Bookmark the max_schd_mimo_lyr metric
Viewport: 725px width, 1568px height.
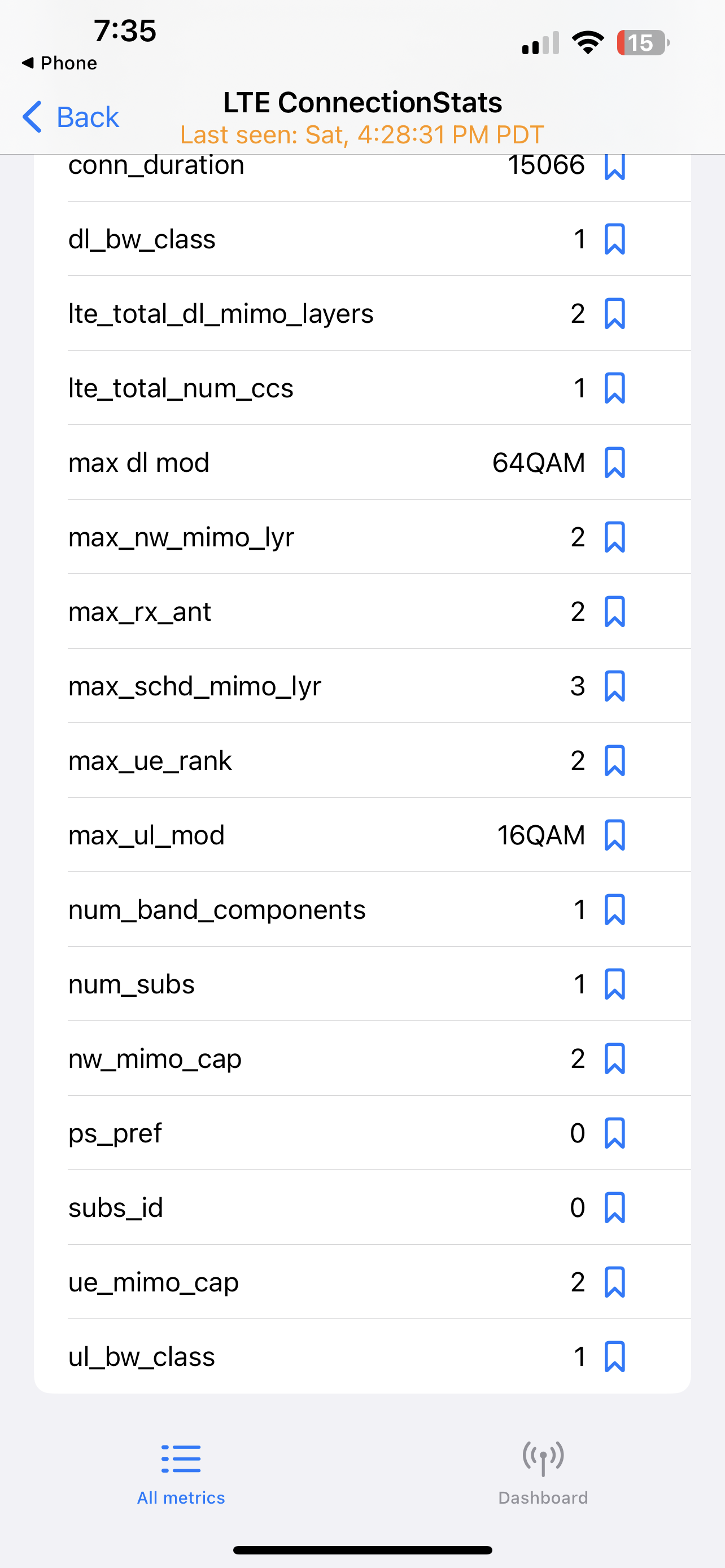(x=614, y=686)
